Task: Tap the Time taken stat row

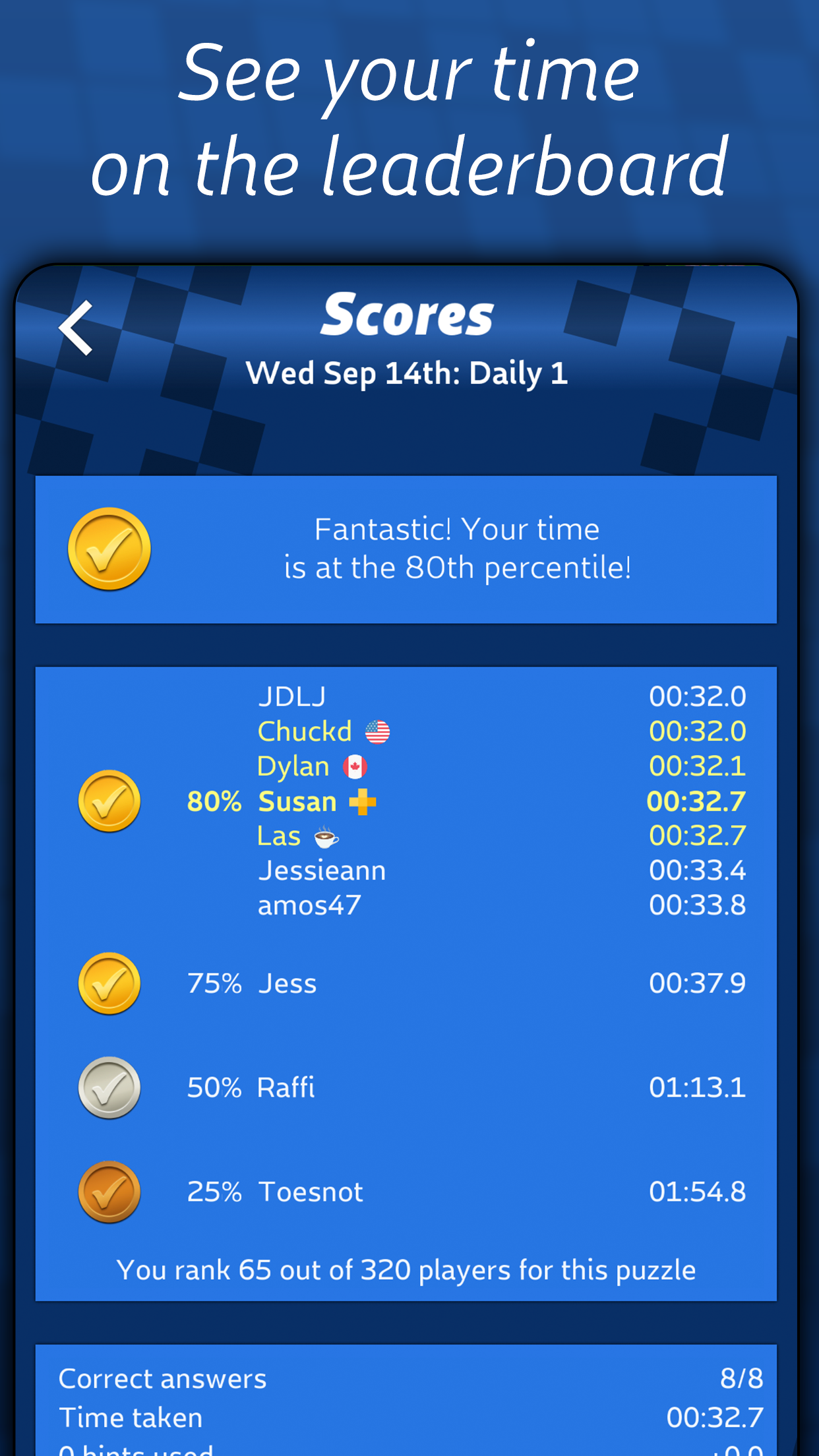Action: [x=409, y=1416]
